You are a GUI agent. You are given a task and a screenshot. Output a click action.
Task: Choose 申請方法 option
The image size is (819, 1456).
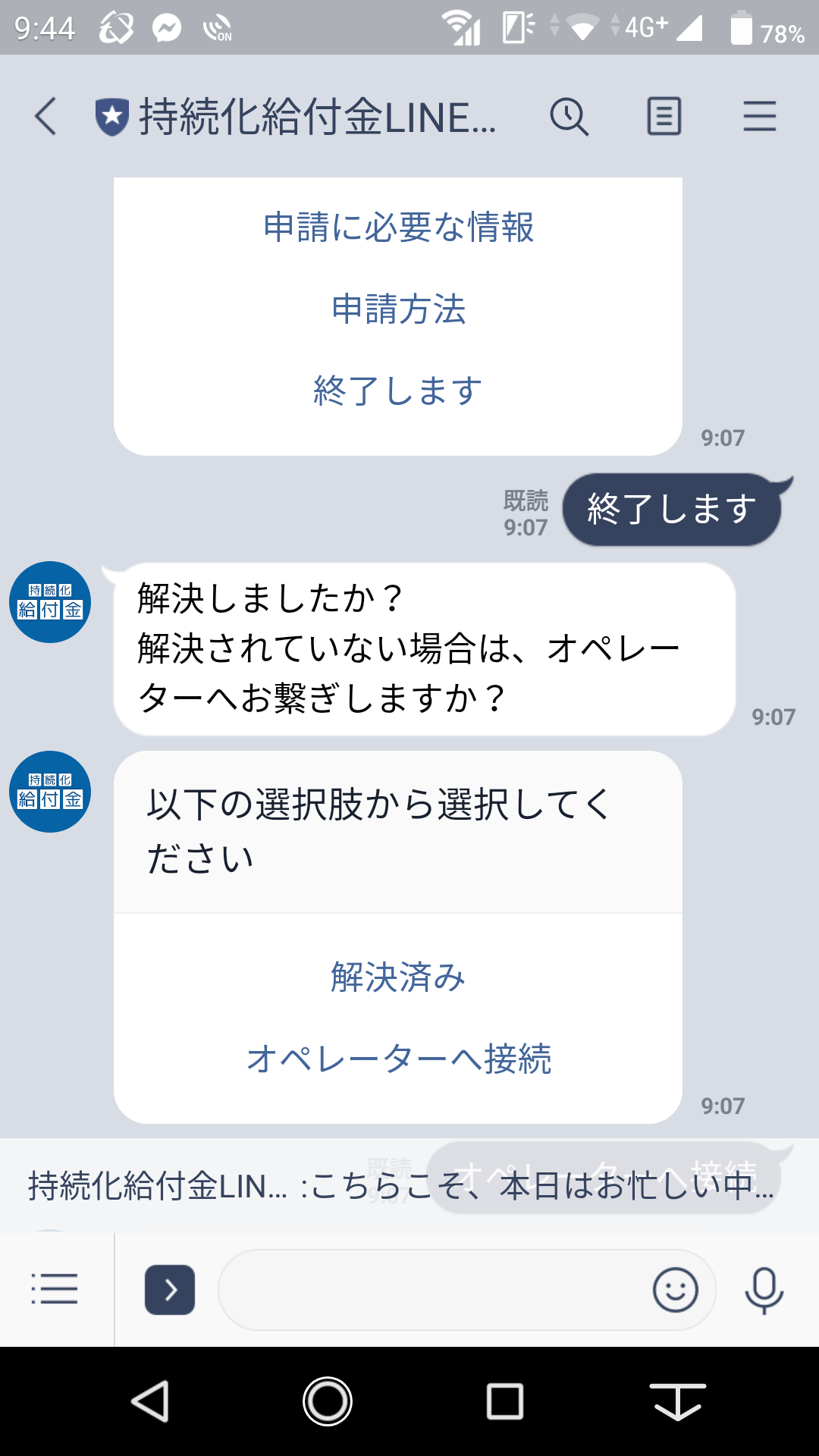point(398,309)
